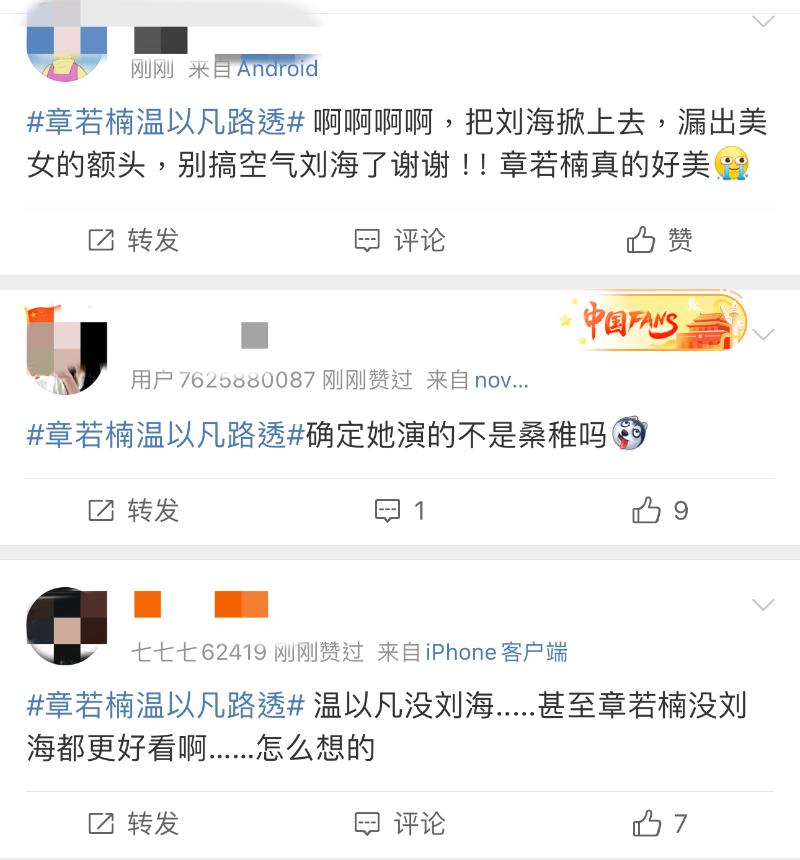Image resolution: width=800 pixels, height=860 pixels.
Task: Open hashtag link in the 啊啊啊啊 post
Action: pos(165,122)
